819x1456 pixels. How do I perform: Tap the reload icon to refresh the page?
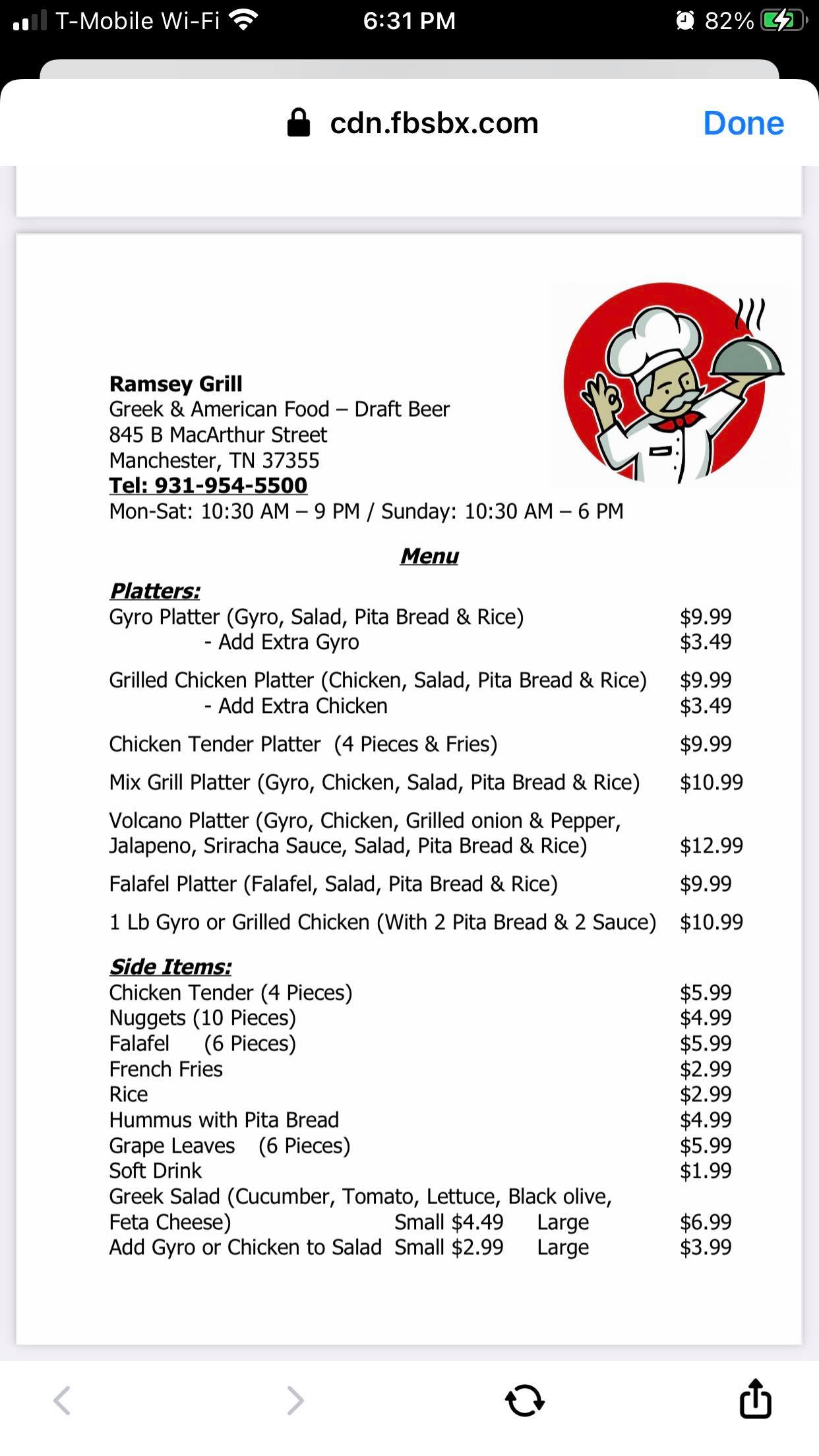point(524,1401)
